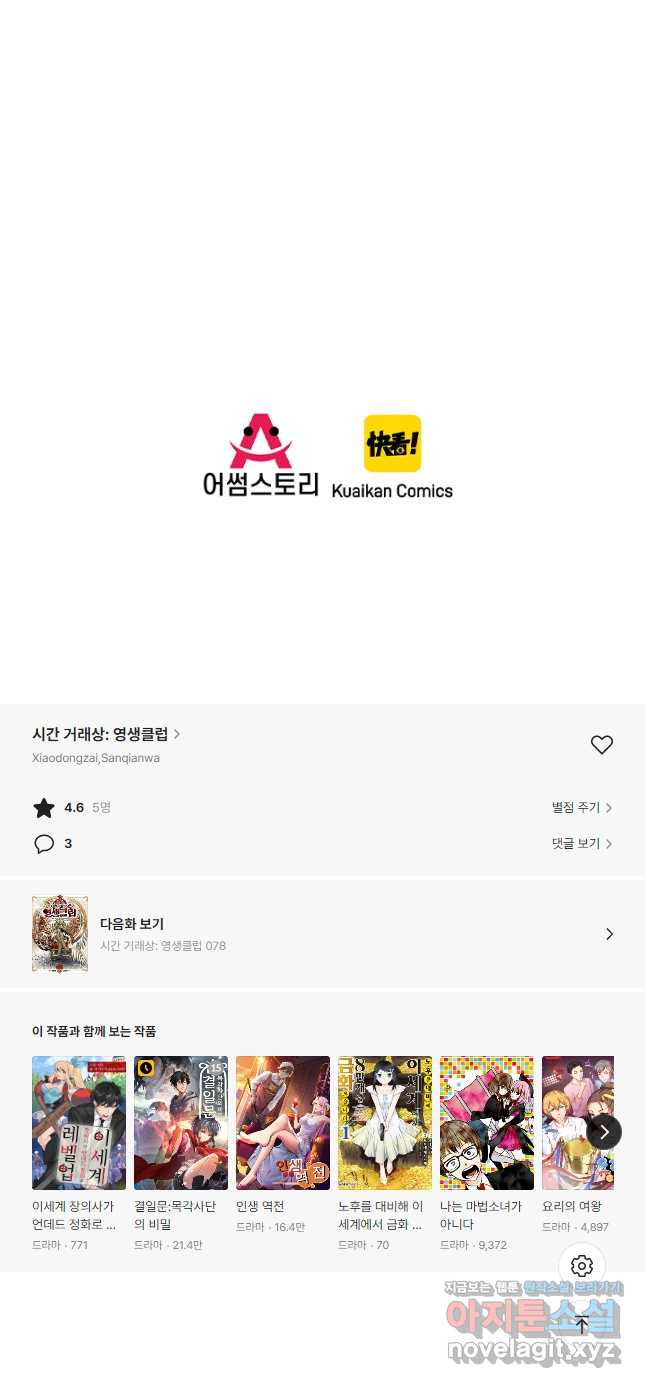Open the viewer settings gear
This screenshot has width=646, height=1388.
[x=582, y=1266]
